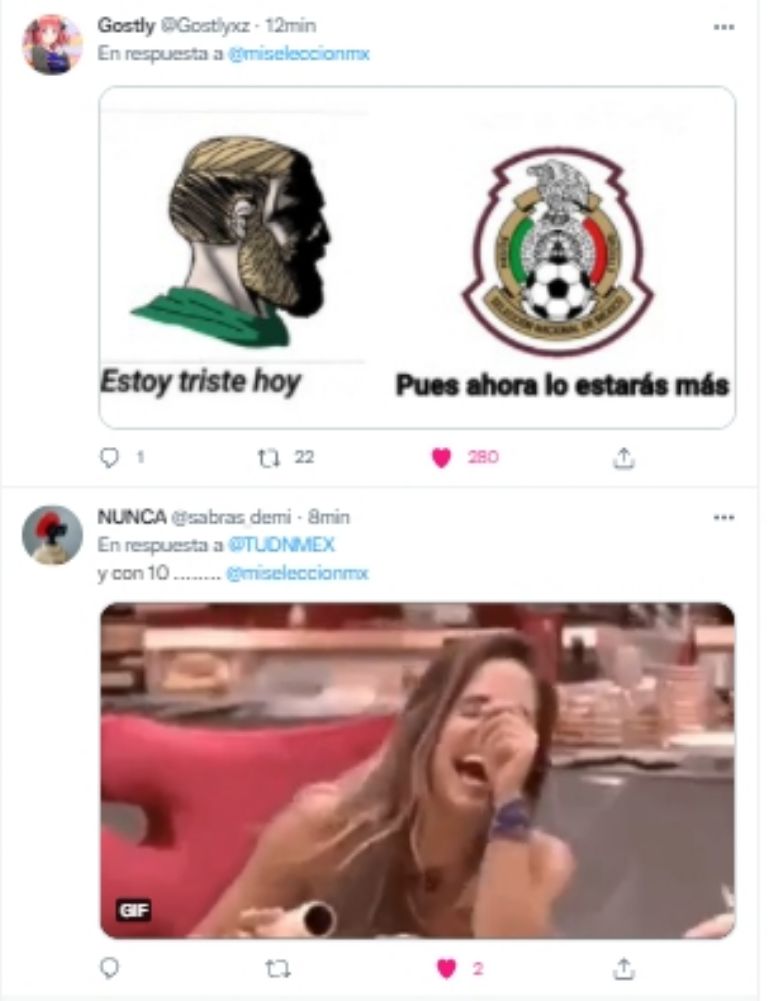Play the laughing woman GIF
Viewport: 768px width, 1001px height.
coord(417,770)
